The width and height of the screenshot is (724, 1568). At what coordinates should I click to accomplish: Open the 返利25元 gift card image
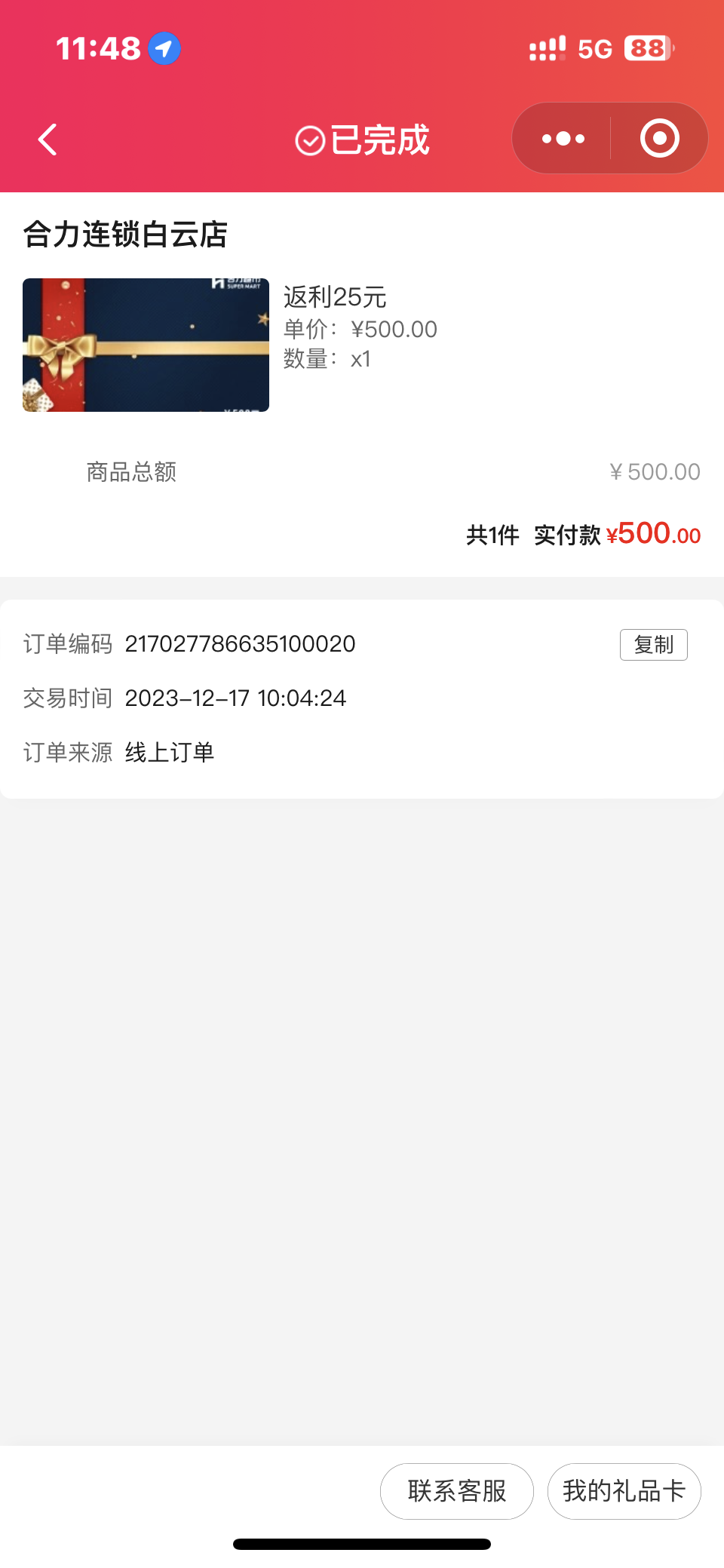(x=146, y=345)
